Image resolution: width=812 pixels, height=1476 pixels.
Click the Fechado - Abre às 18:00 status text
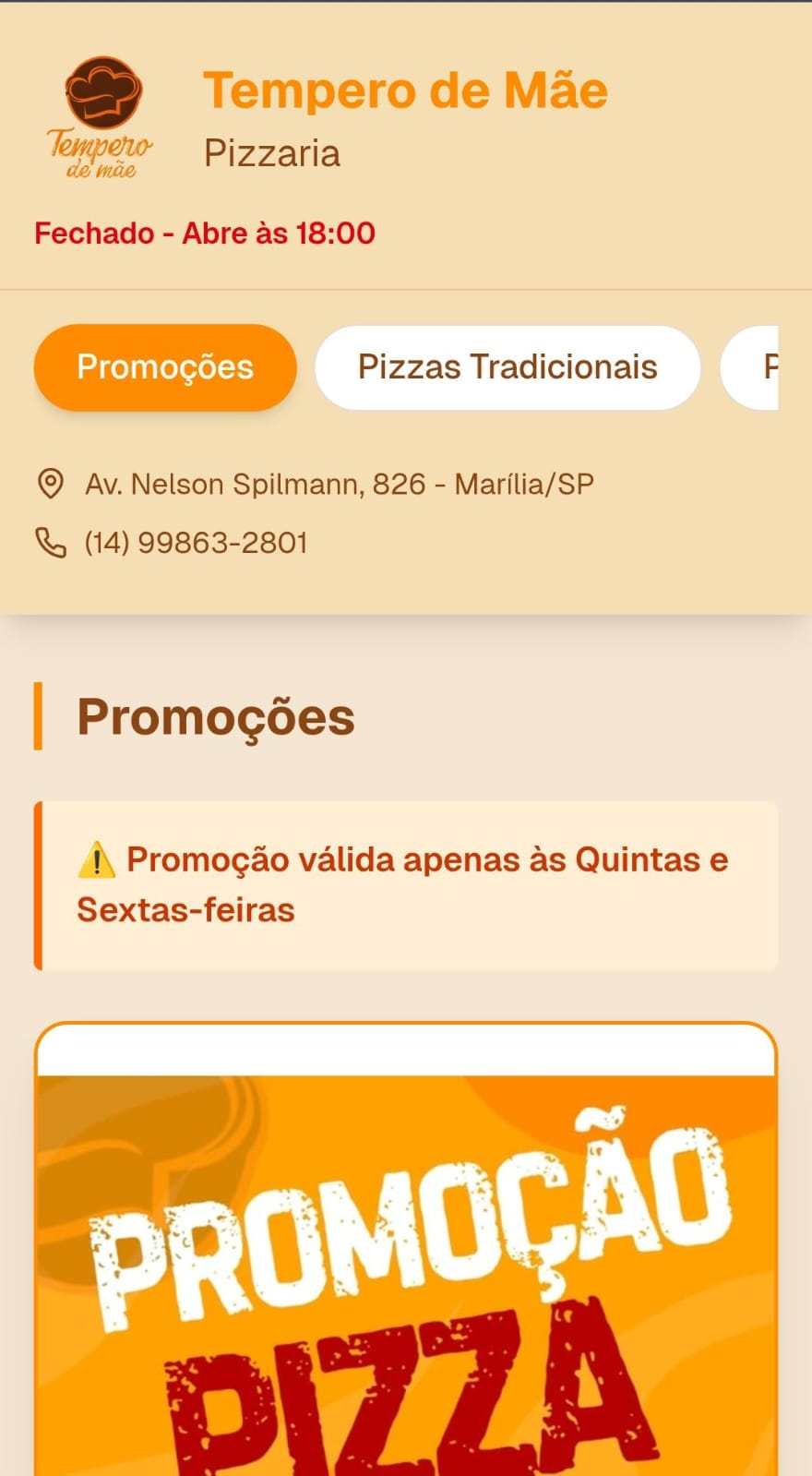point(204,233)
